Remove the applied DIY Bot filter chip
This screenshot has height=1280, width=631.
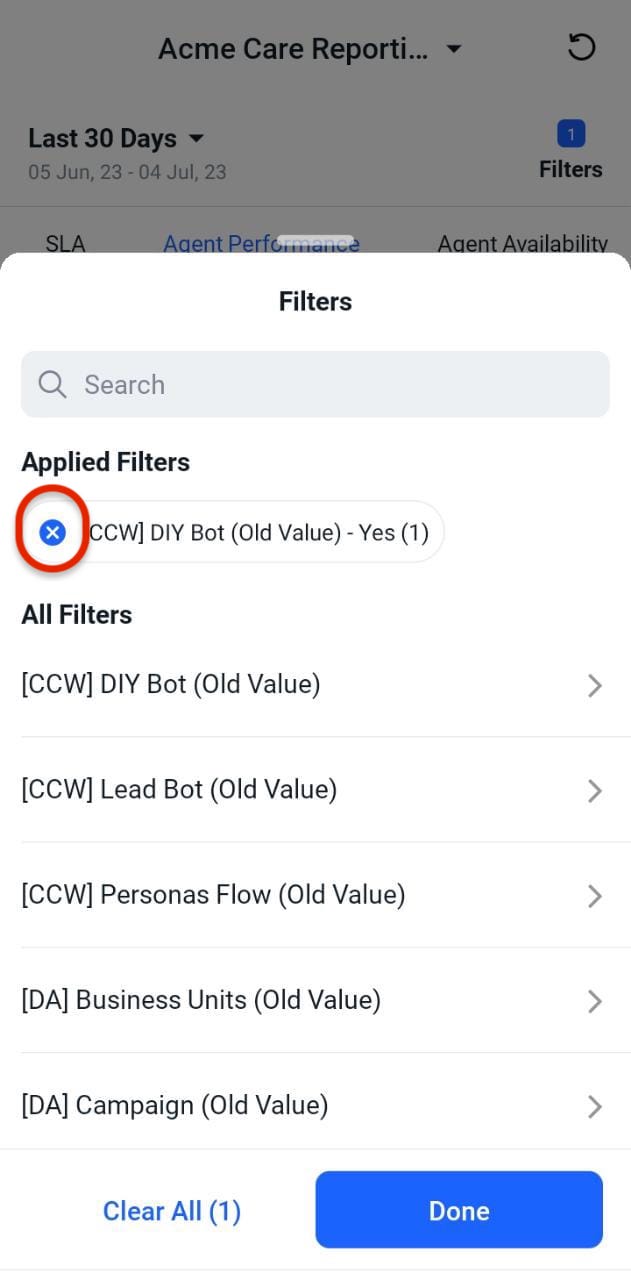[52, 532]
